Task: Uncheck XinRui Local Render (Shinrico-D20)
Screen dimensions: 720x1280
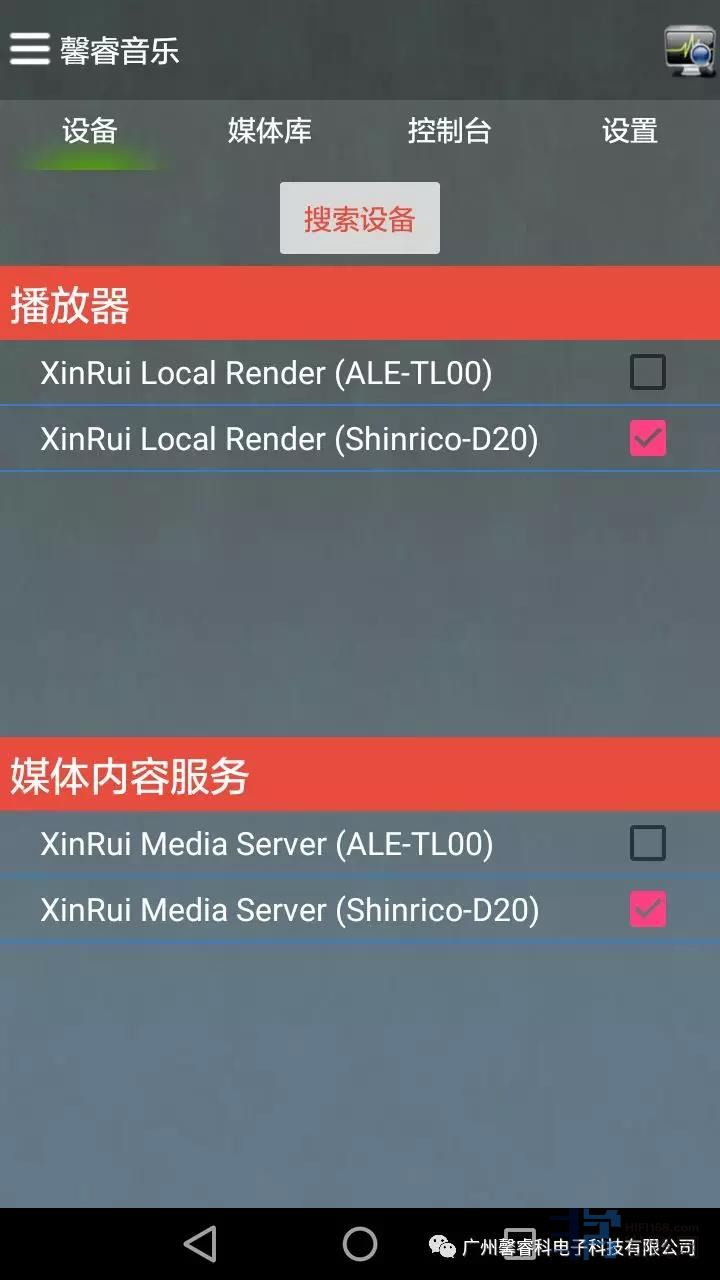Action: click(647, 439)
